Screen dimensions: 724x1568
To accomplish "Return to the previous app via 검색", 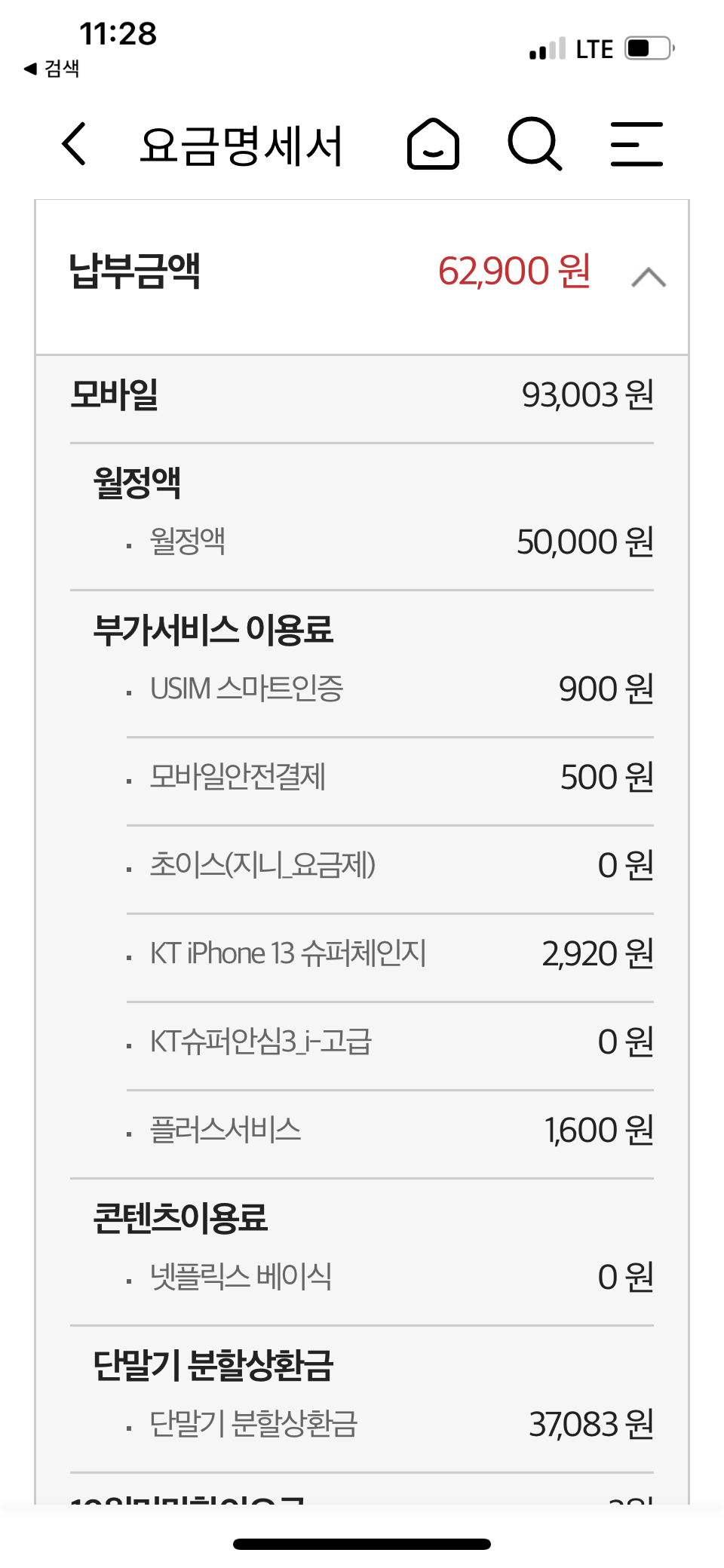I will (x=51, y=69).
